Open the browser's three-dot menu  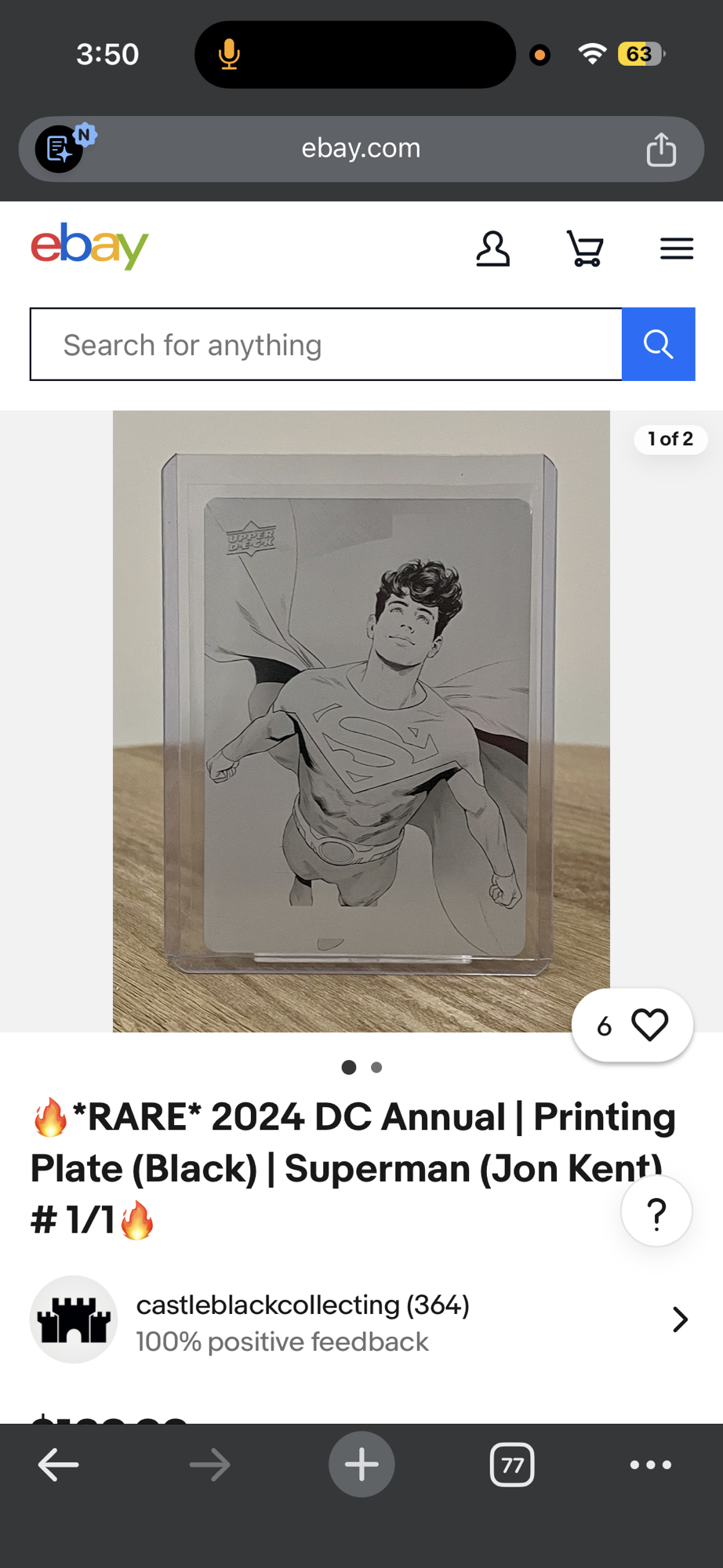pos(651,1465)
